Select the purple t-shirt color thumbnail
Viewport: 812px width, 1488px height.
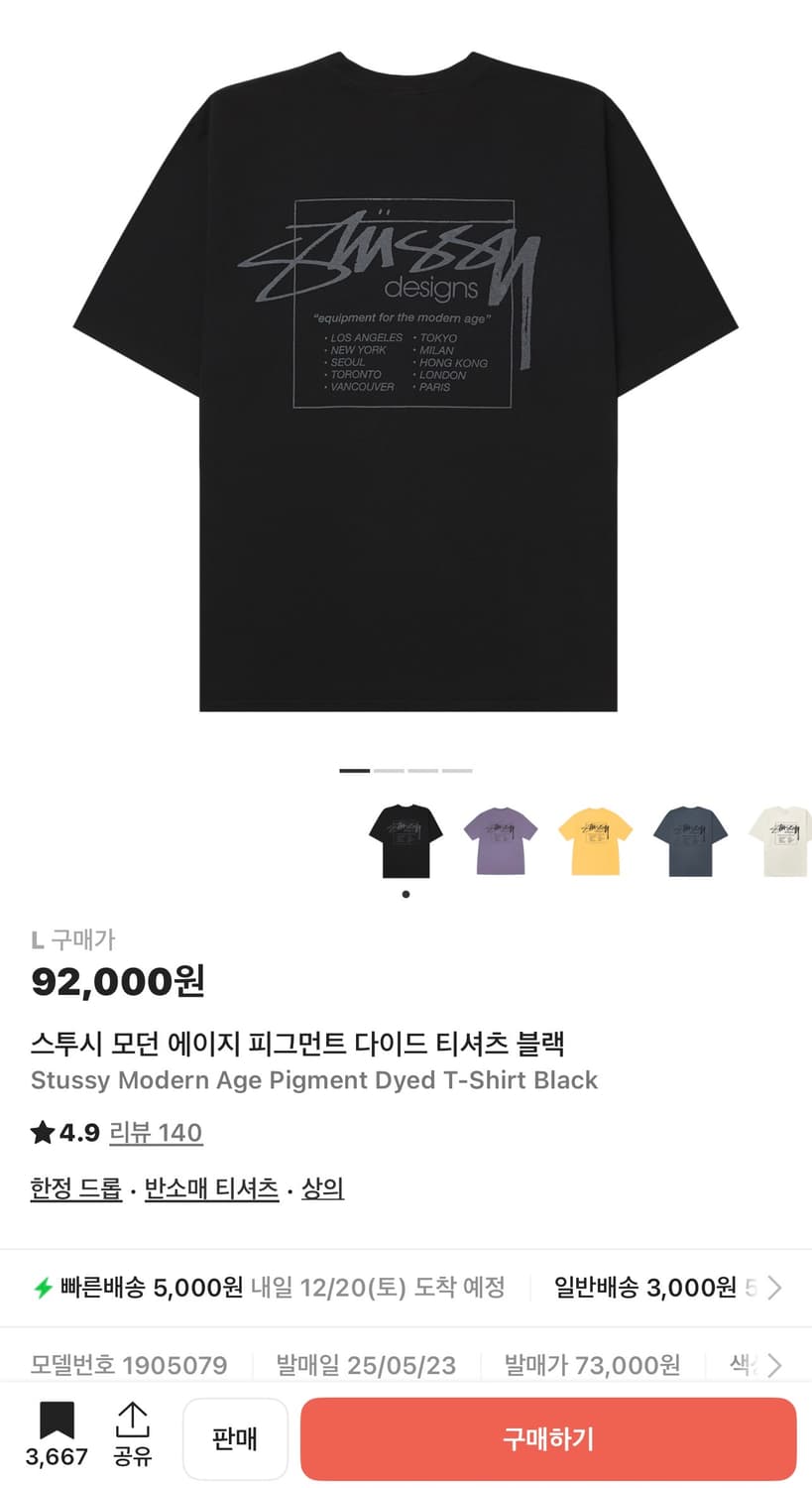click(500, 838)
